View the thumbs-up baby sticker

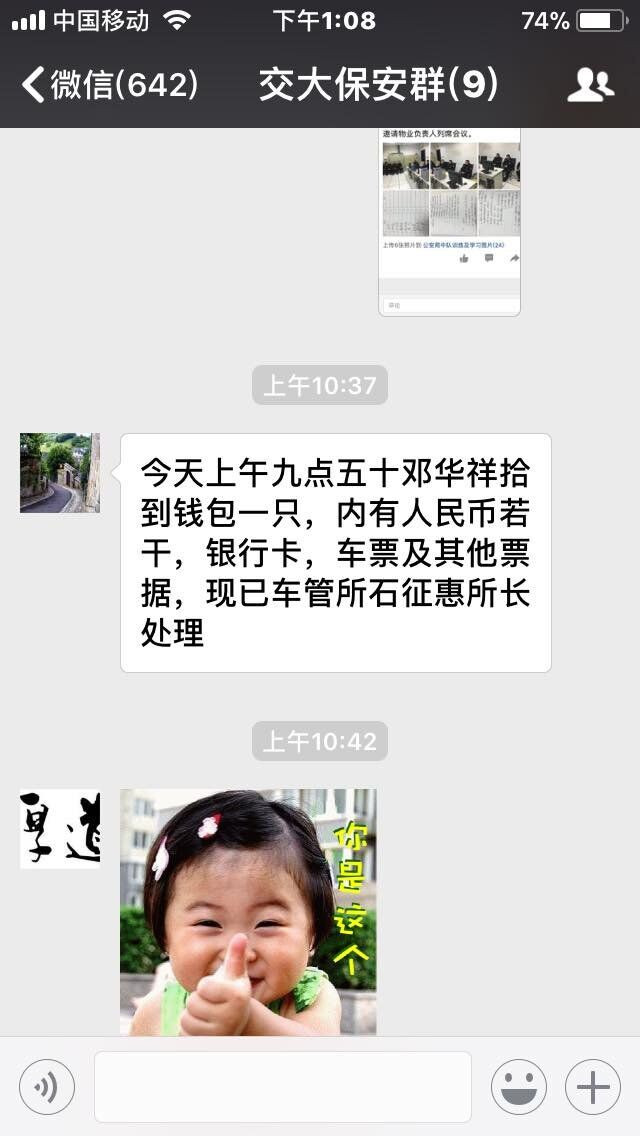click(x=248, y=911)
